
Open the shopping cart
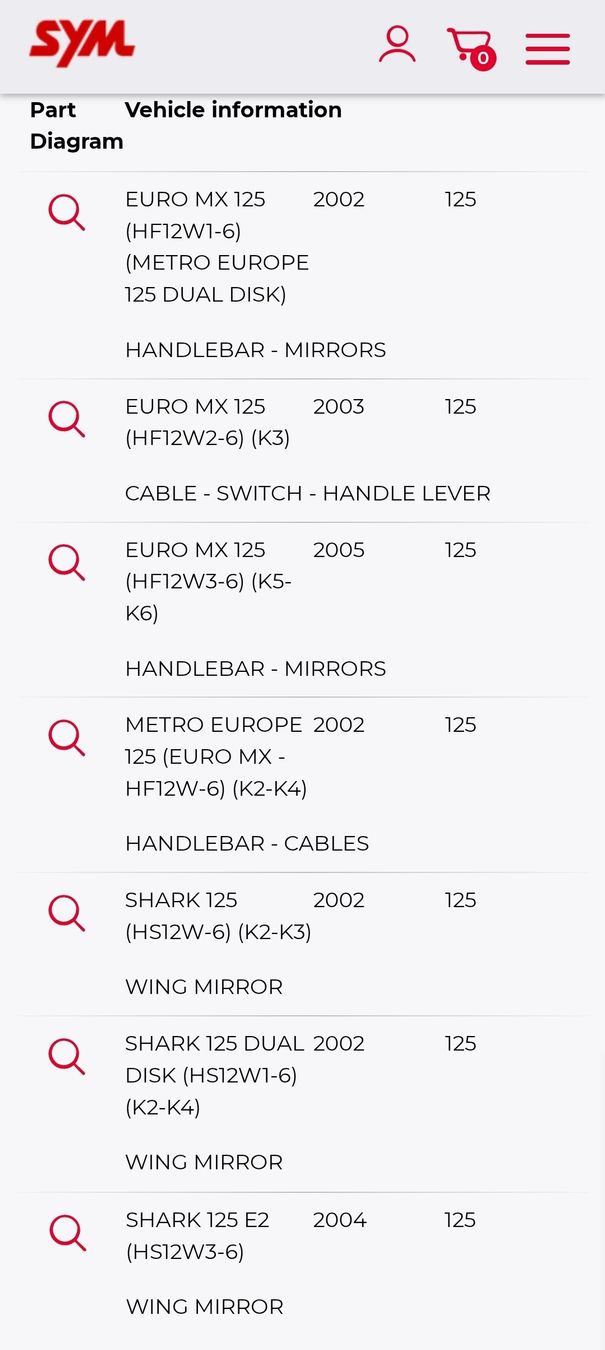click(x=468, y=46)
